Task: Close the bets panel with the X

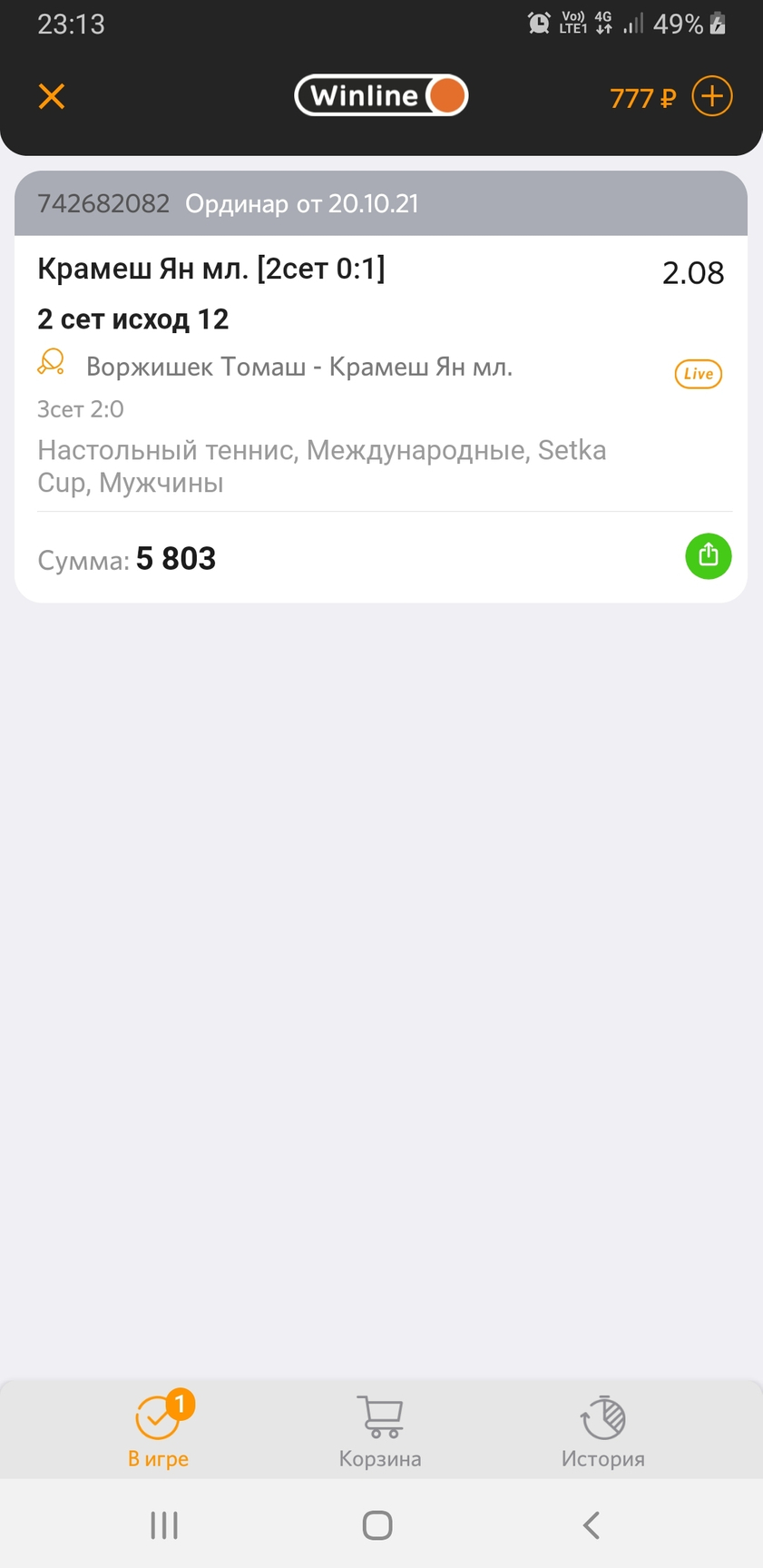Action: (52, 96)
